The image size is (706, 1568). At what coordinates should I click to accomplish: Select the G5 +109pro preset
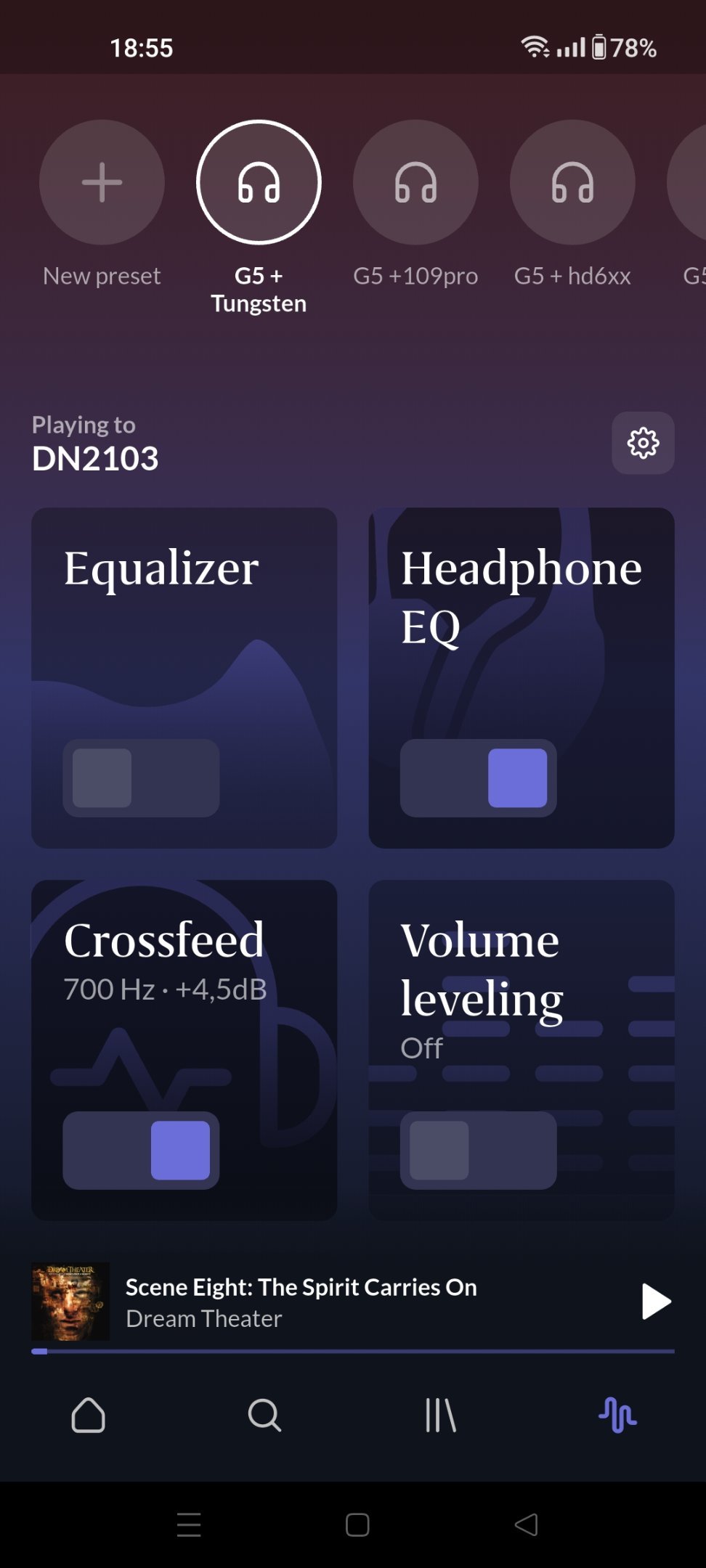tap(415, 182)
